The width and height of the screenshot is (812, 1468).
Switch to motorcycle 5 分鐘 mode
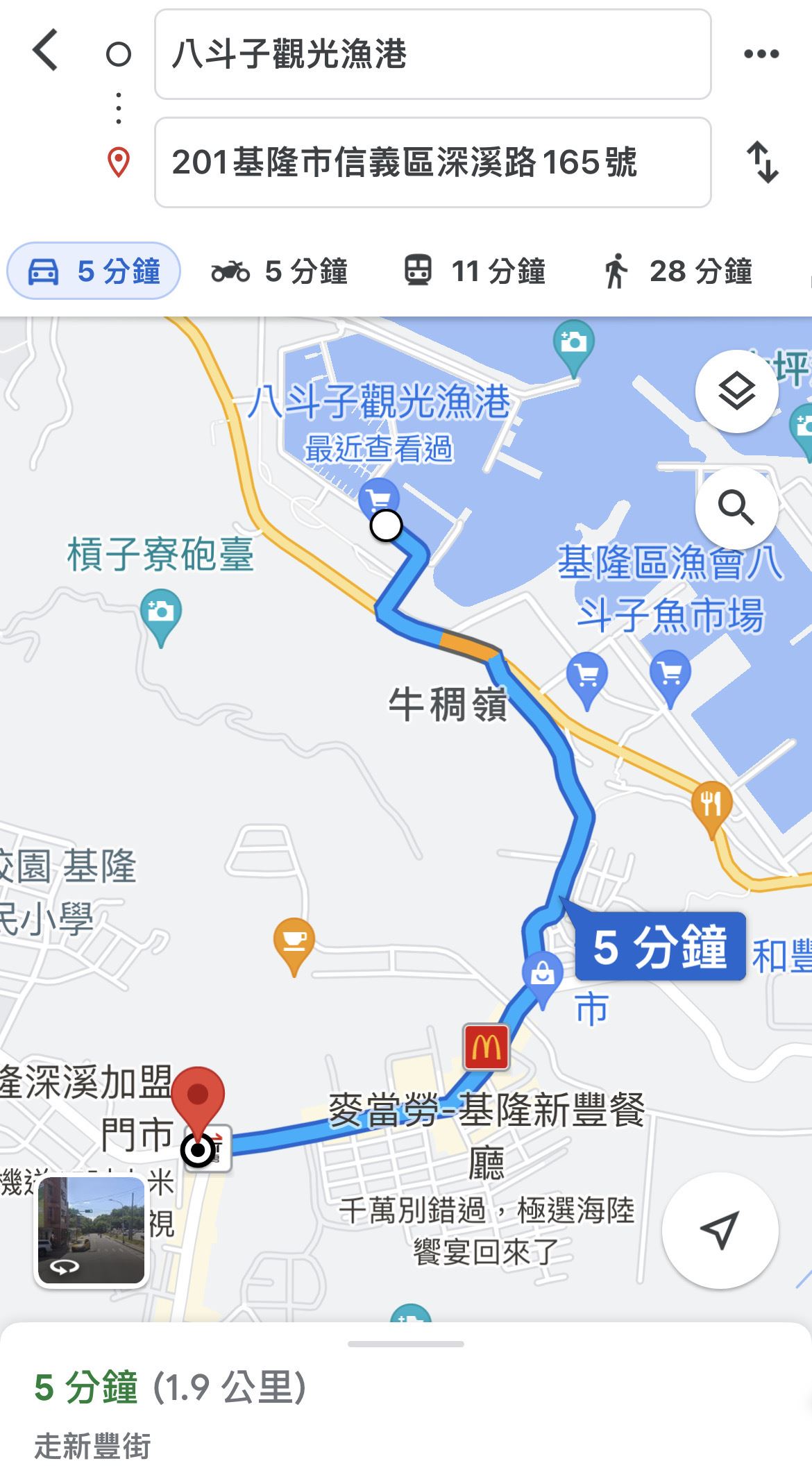tap(279, 271)
